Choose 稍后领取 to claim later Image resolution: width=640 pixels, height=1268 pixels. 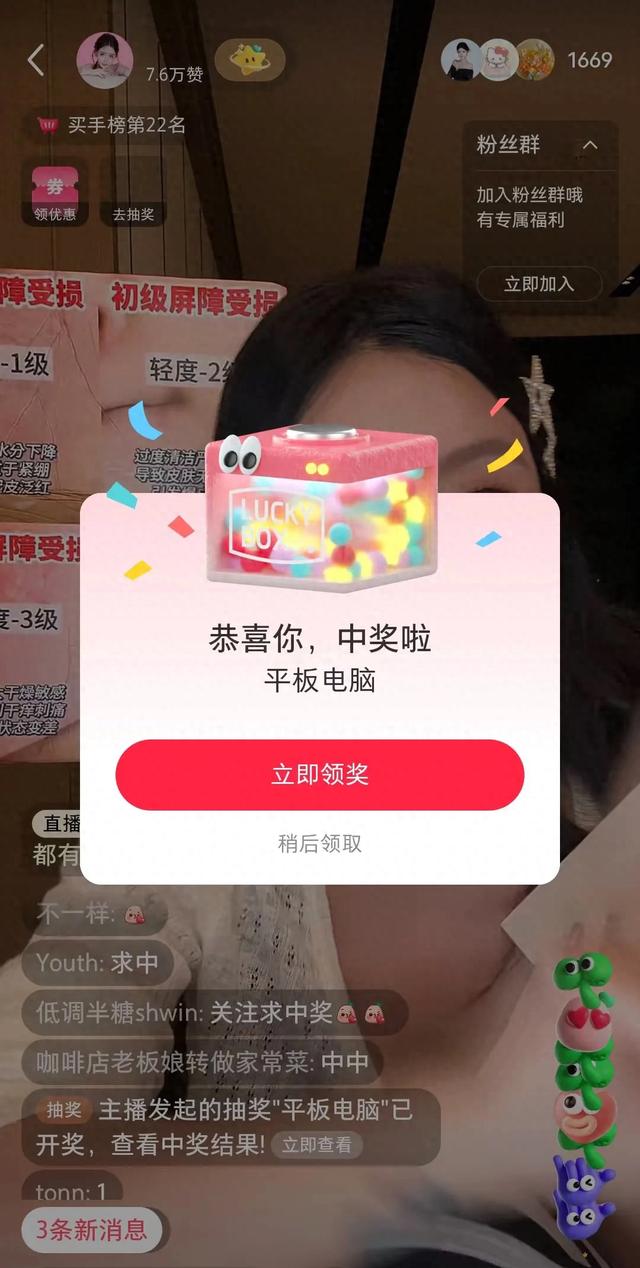[320, 843]
